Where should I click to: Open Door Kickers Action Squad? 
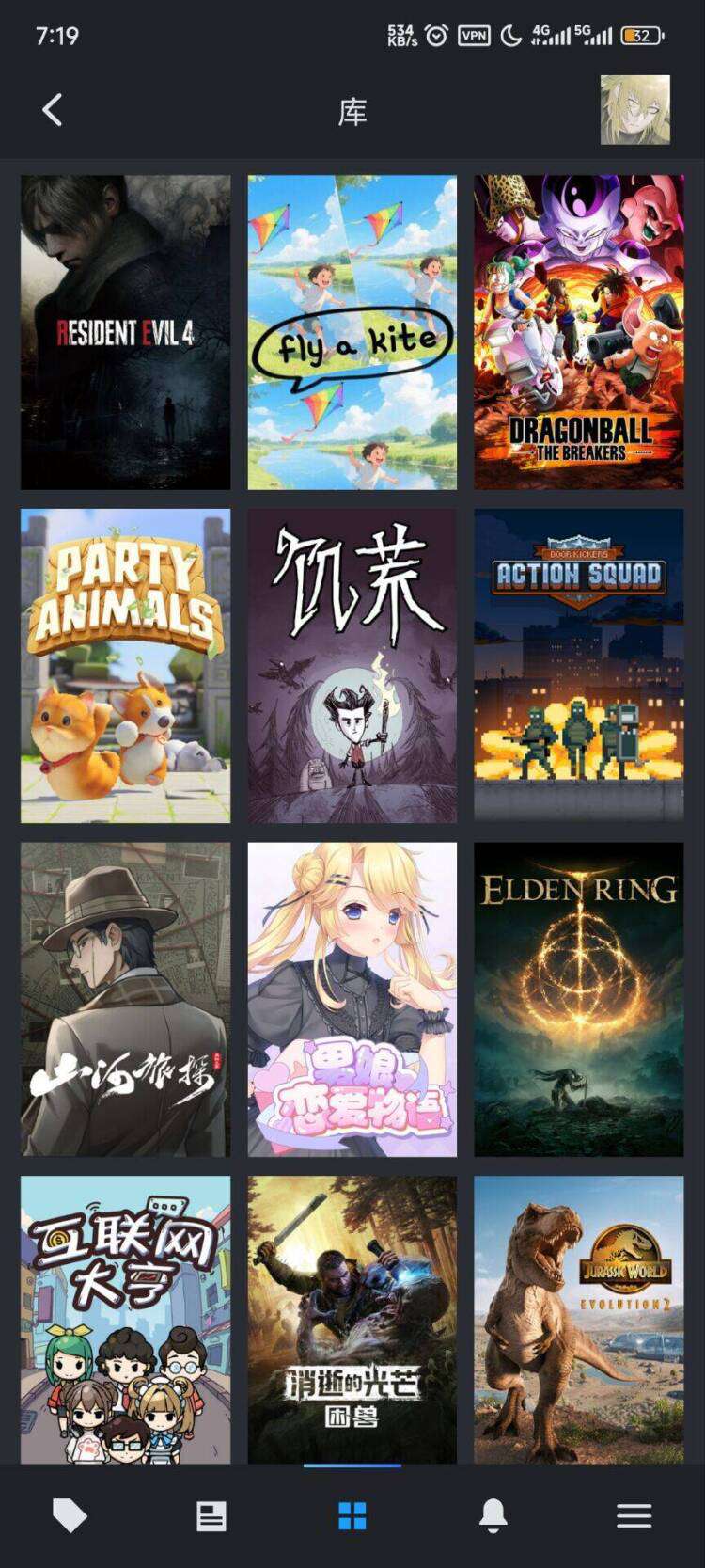[578, 666]
